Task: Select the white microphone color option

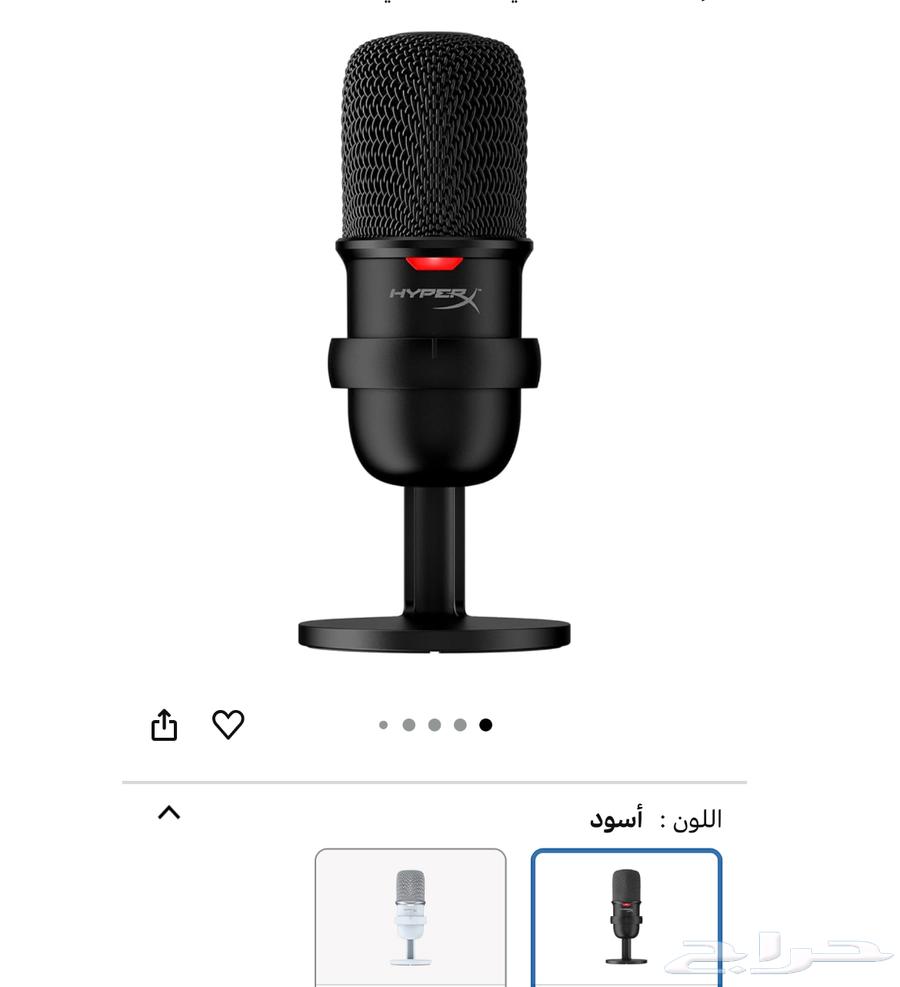Action: pyautogui.click(x=410, y=917)
